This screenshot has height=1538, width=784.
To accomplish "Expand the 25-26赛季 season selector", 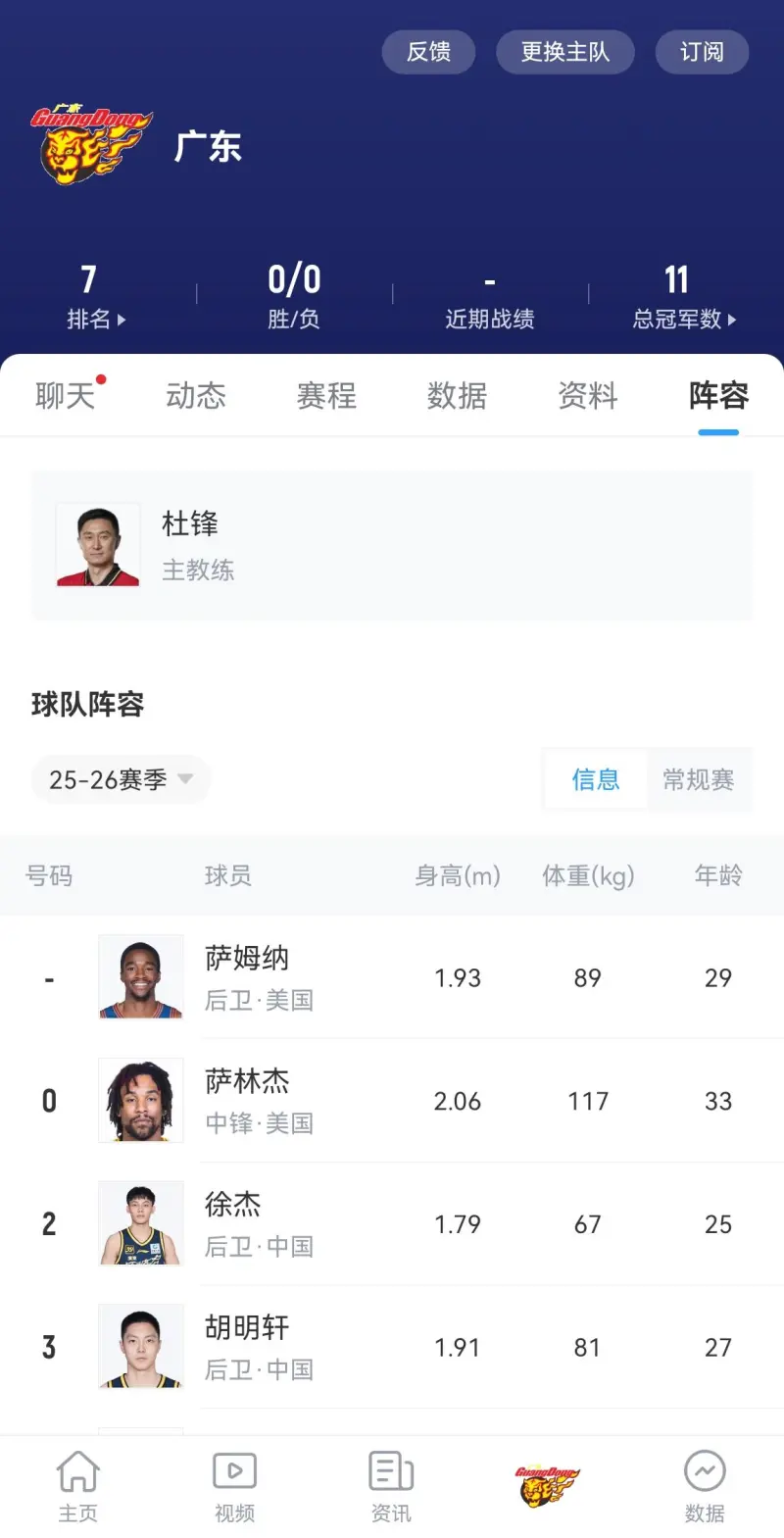I will [120, 779].
